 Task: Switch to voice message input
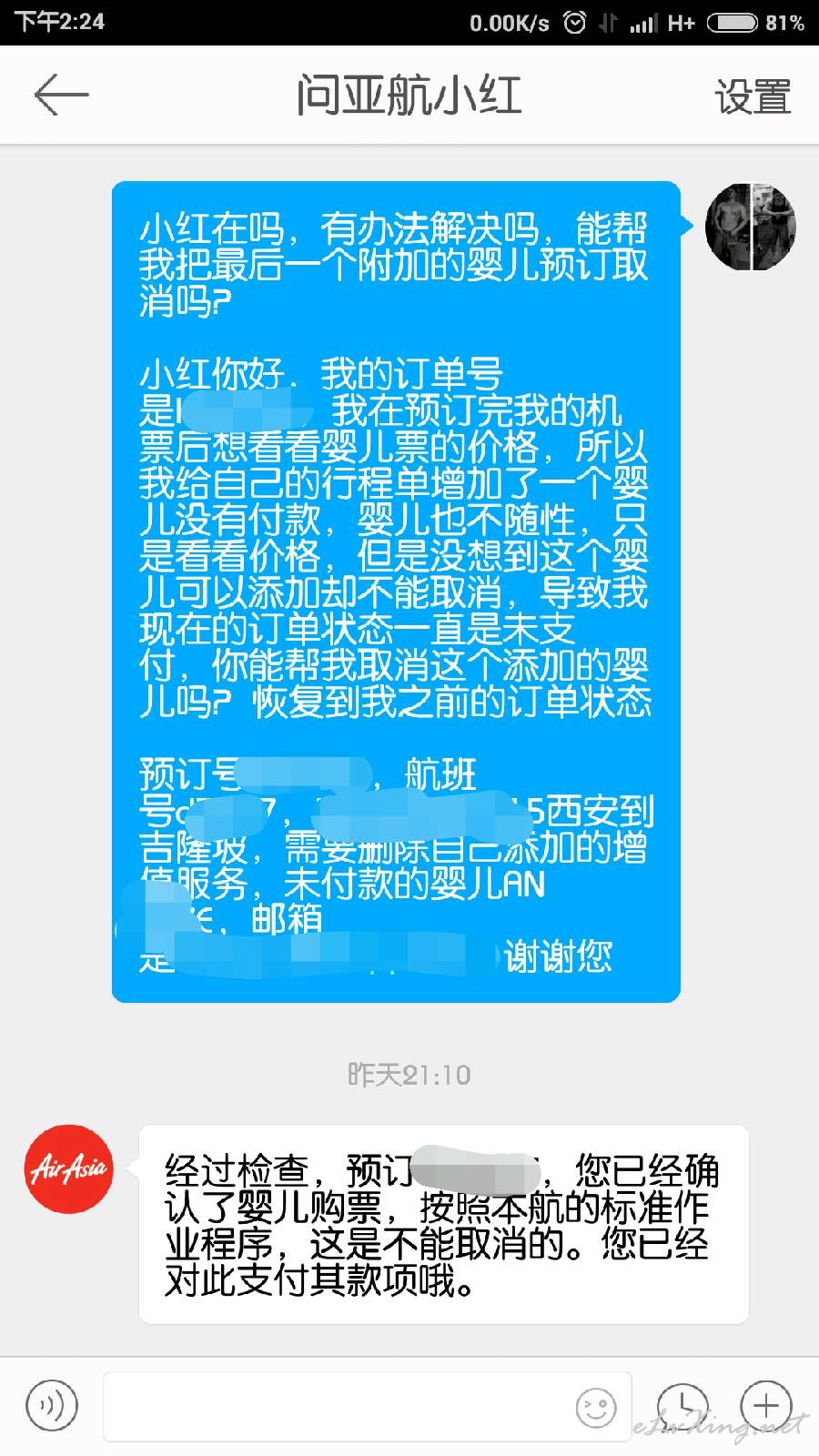pos(52,1406)
